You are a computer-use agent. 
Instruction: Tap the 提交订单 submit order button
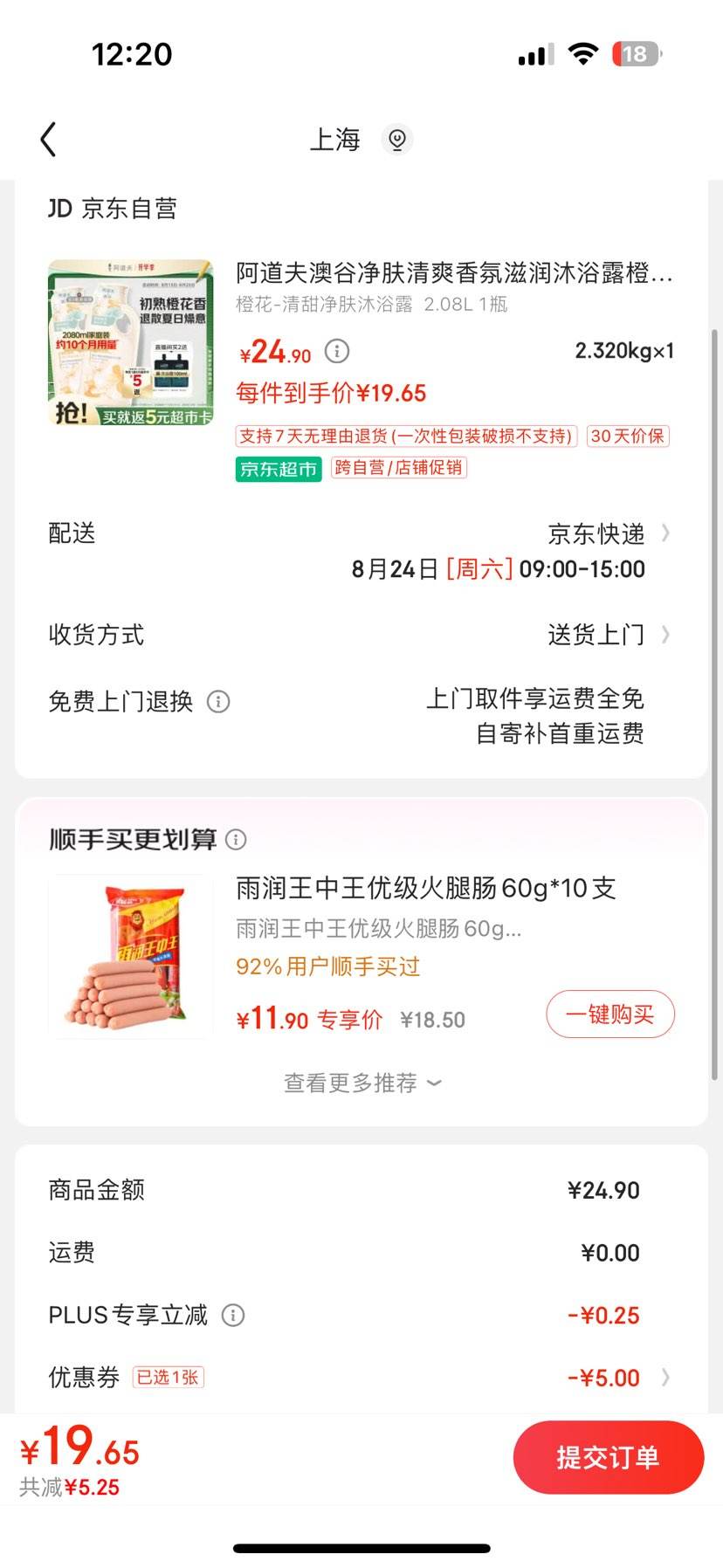pyautogui.click(x=608, y=1456)
